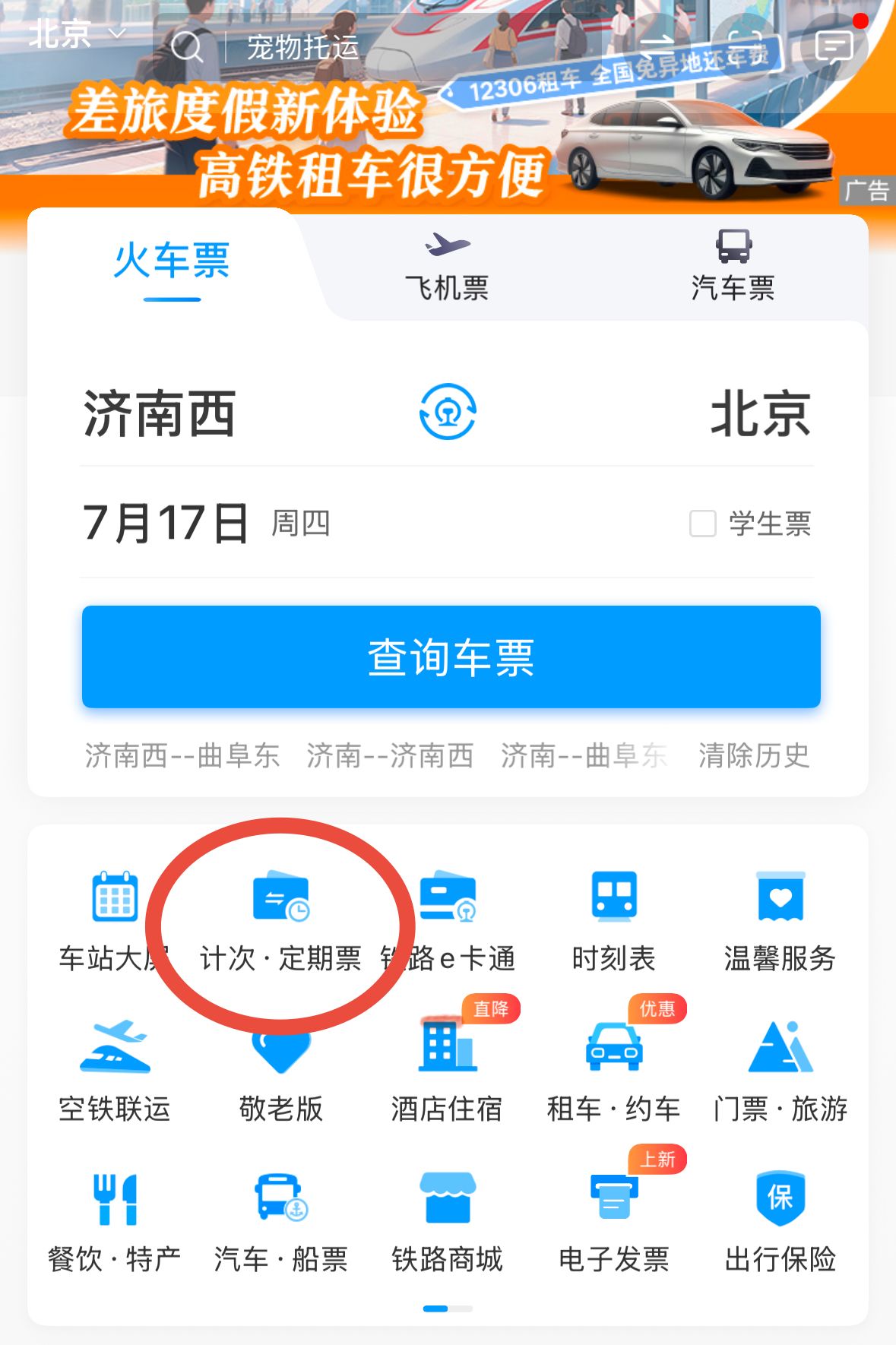Tap the 查询车票 button

[451, 657]
